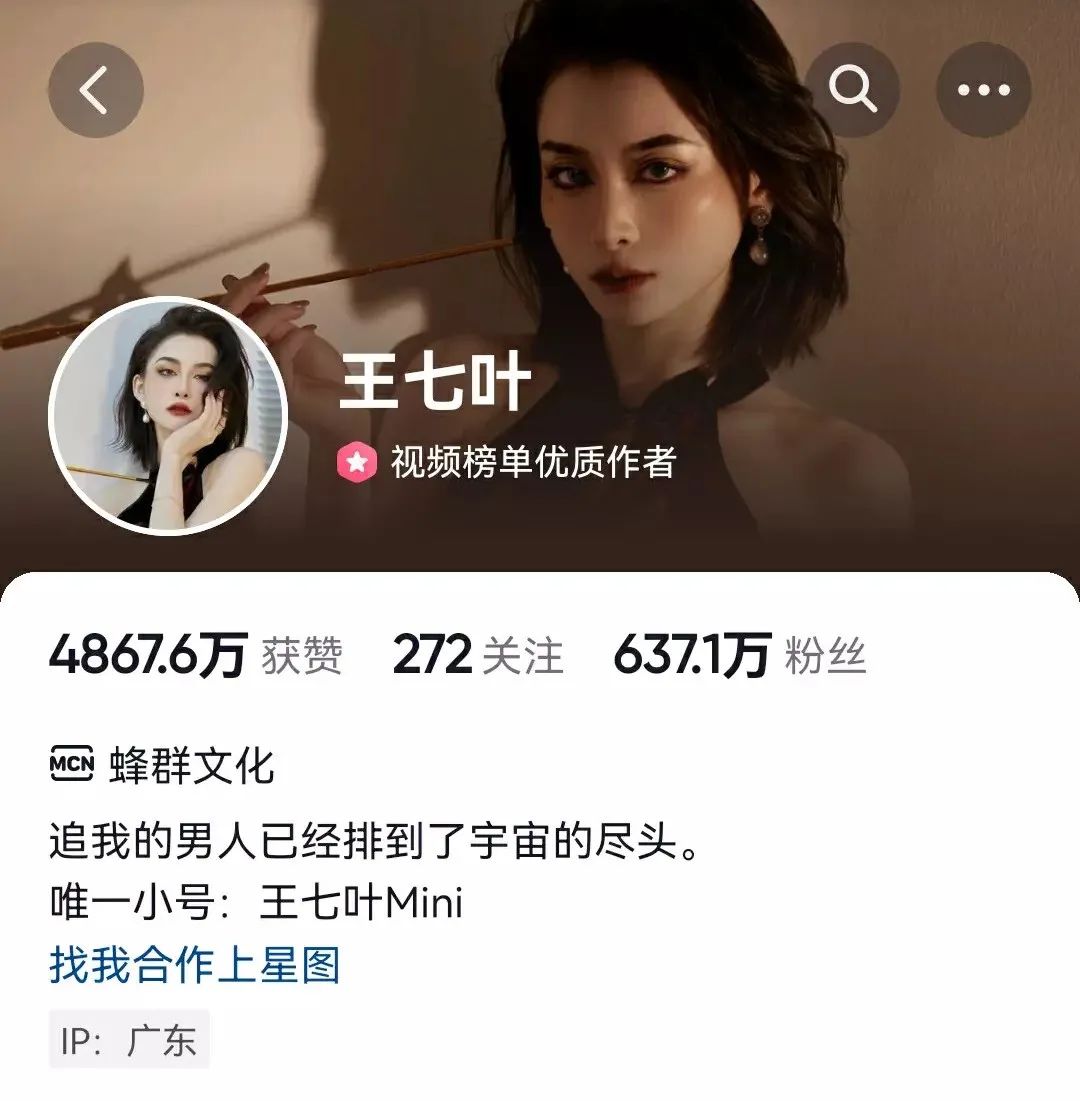Screen dimensions: 1080x1101
Task: Open the 视频榜单优质作者 badge
Action: pos(510,462)
